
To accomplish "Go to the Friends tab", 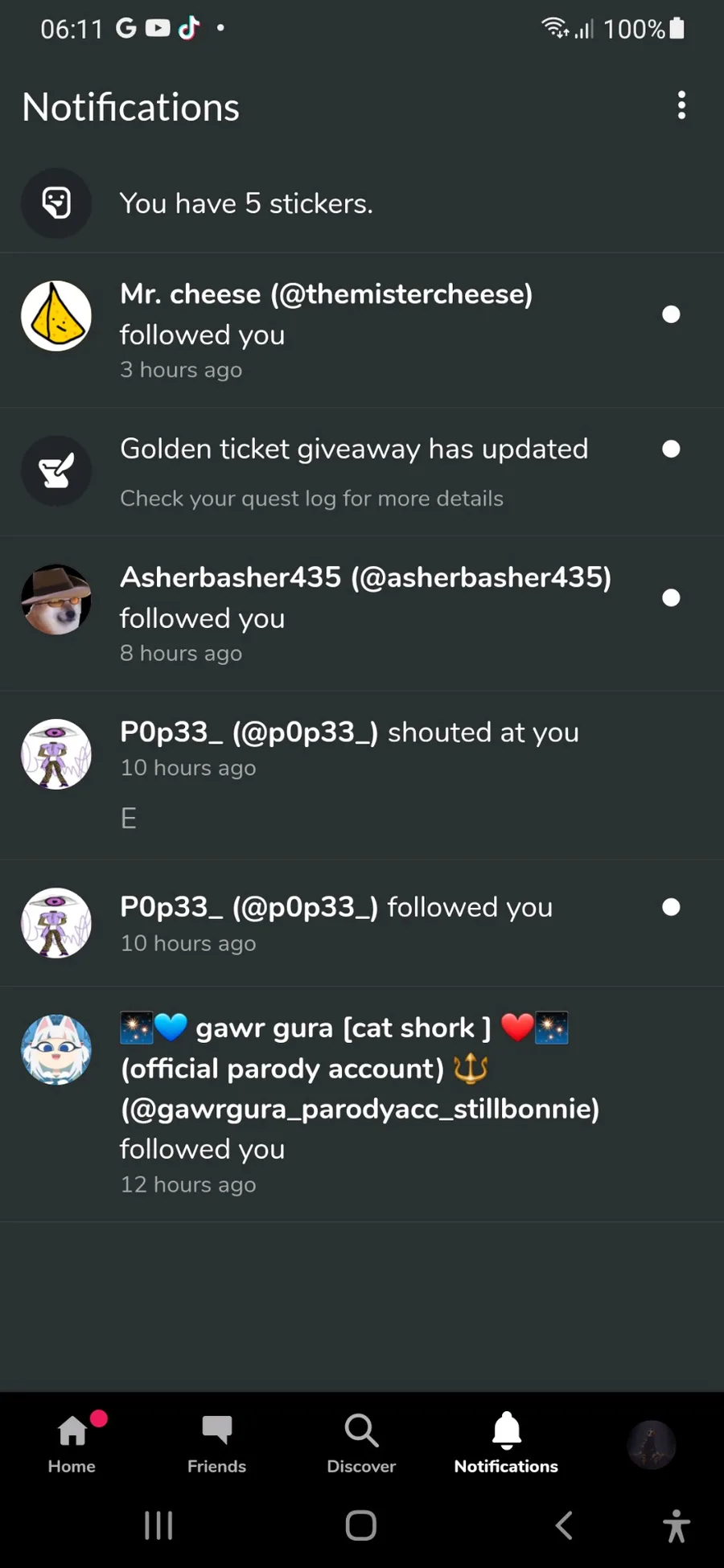I will 216,1444.
